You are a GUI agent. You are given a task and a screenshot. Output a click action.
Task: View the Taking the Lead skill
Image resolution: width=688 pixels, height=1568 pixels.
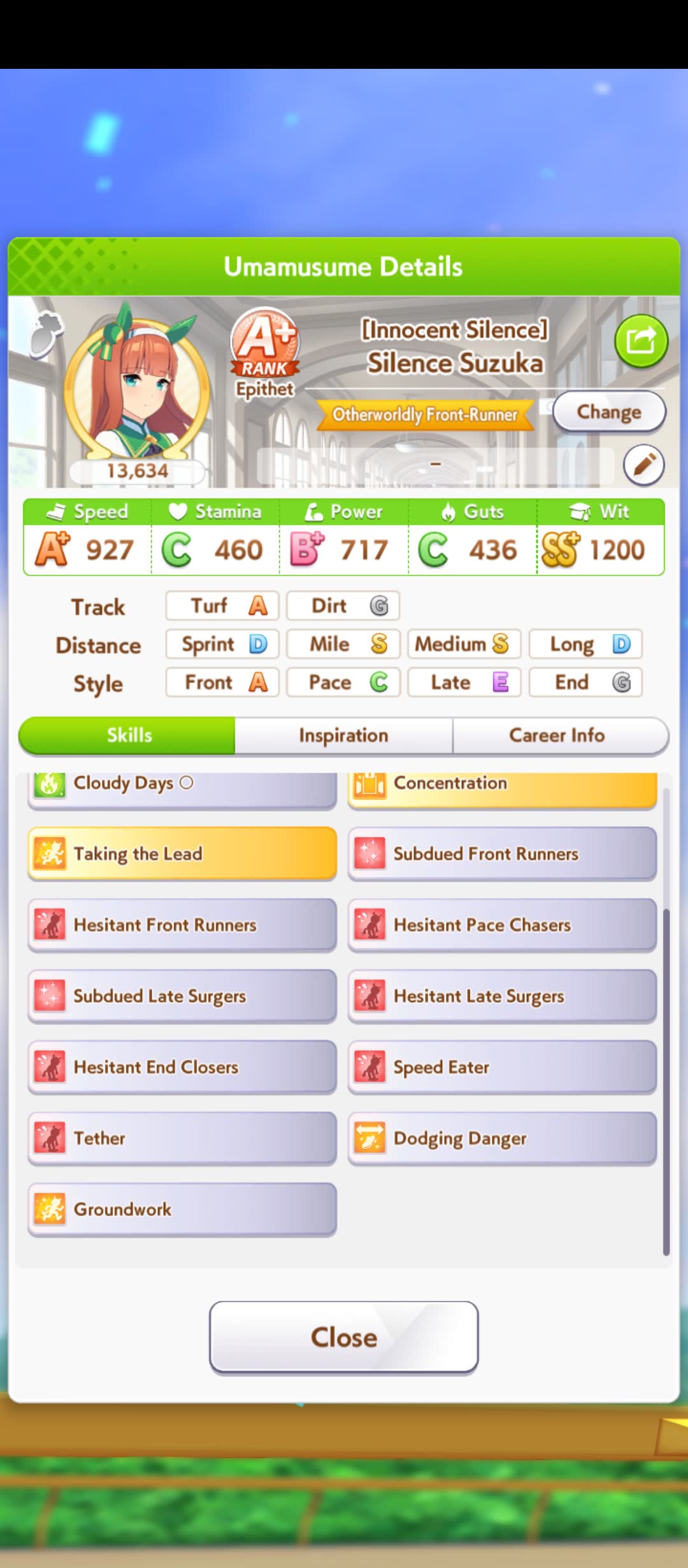tap(182, 853)
